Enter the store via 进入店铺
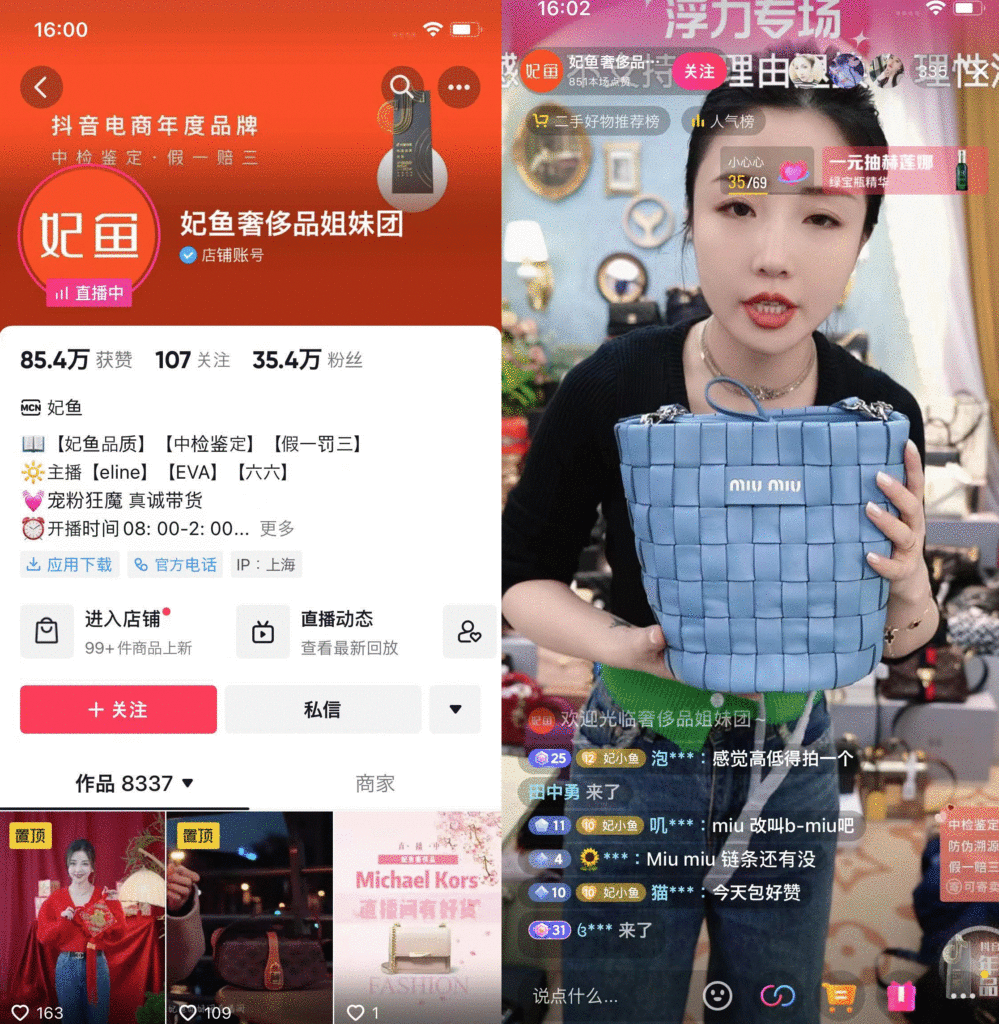 point(122,631)
